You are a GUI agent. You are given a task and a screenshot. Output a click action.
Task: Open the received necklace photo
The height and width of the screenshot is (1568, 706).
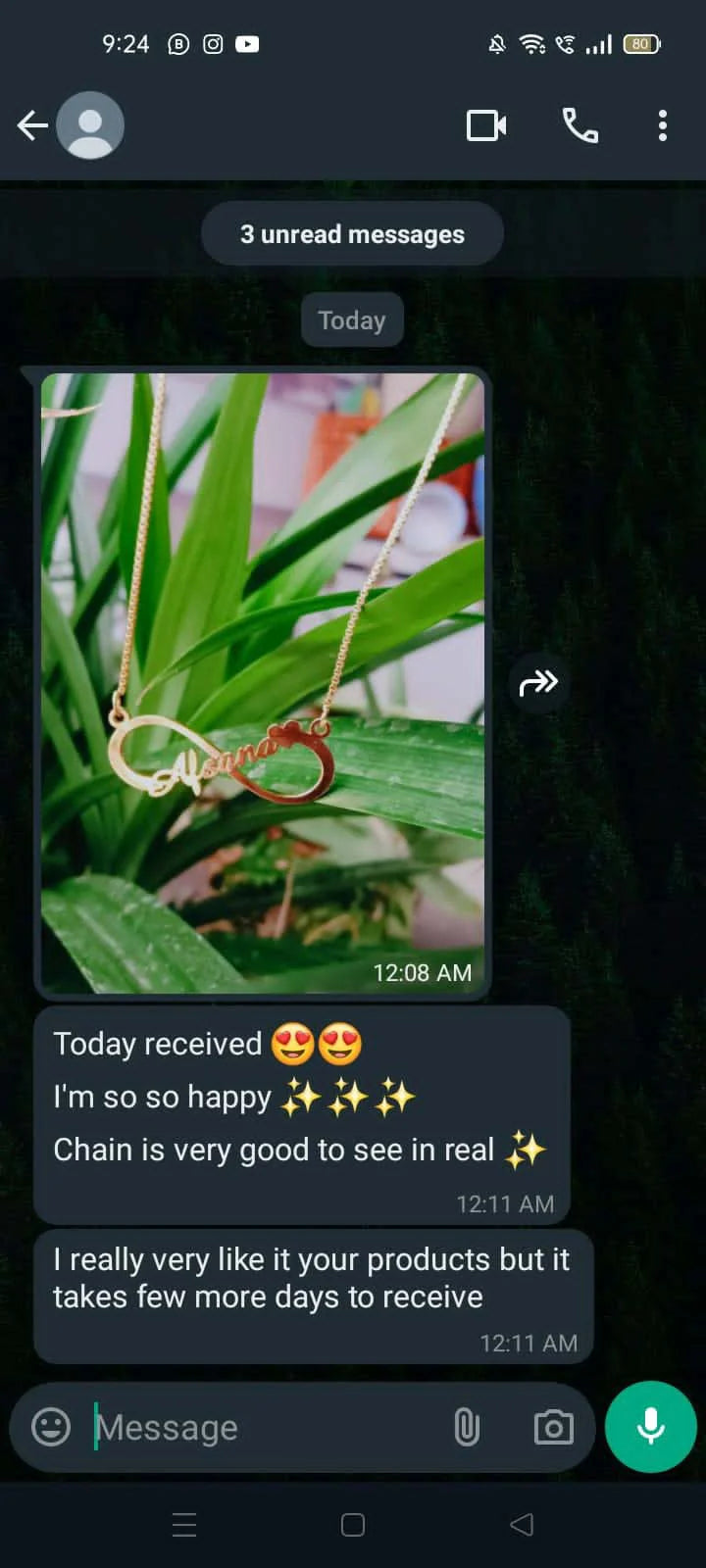[x=263, y=683]
